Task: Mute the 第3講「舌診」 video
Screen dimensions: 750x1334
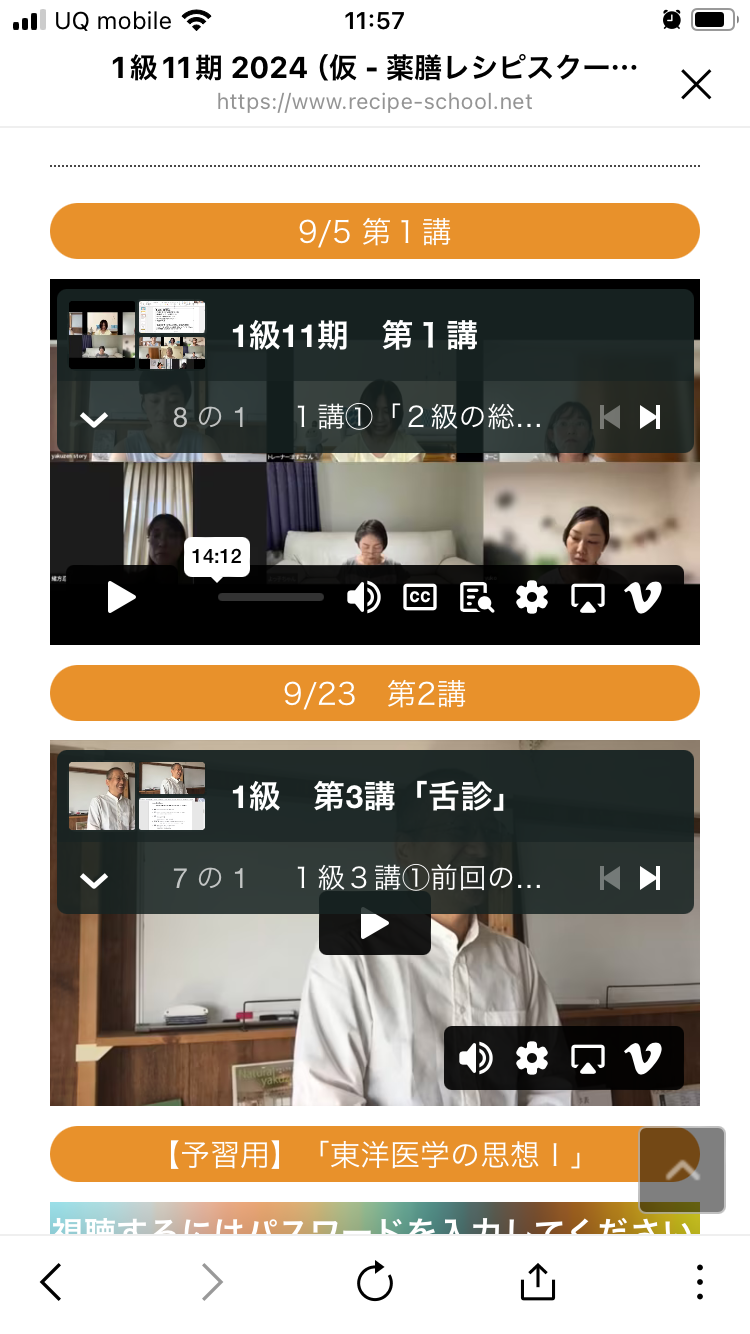Action: click(476, 1058)
